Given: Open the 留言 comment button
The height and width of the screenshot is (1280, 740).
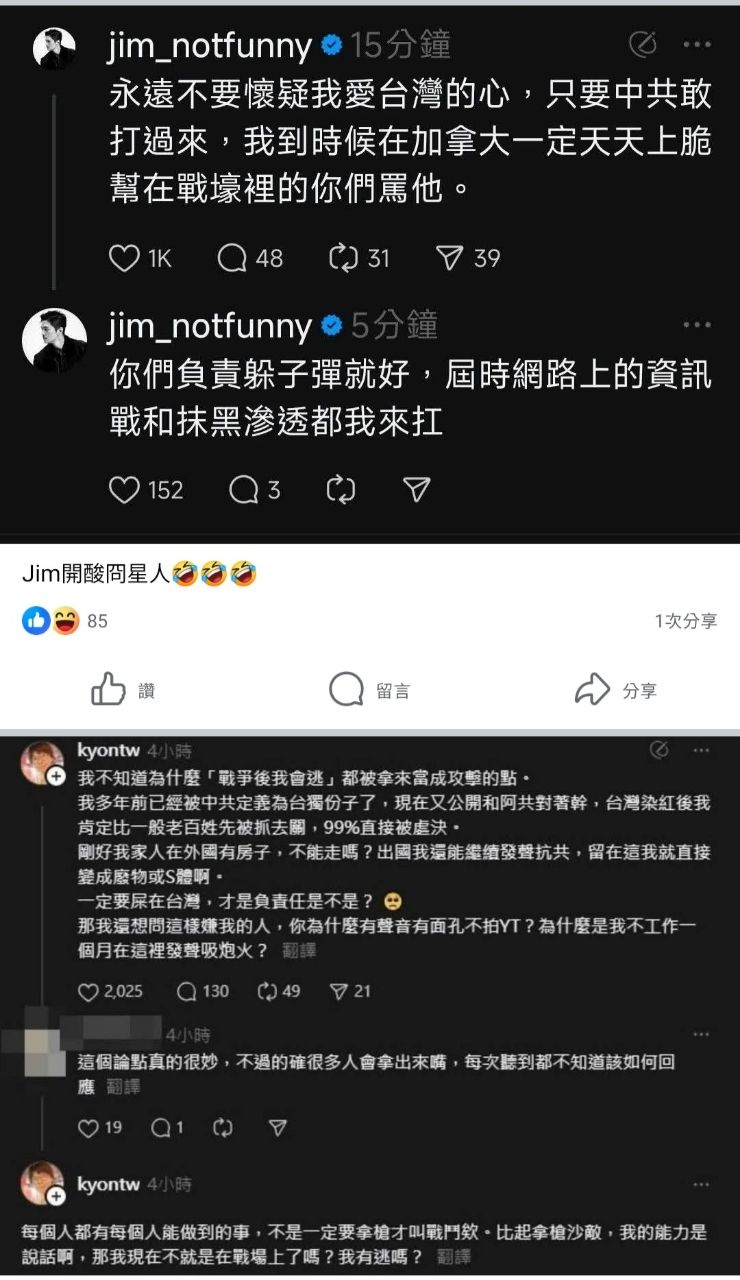Looking at the screenshot, I should coord(370,690).
